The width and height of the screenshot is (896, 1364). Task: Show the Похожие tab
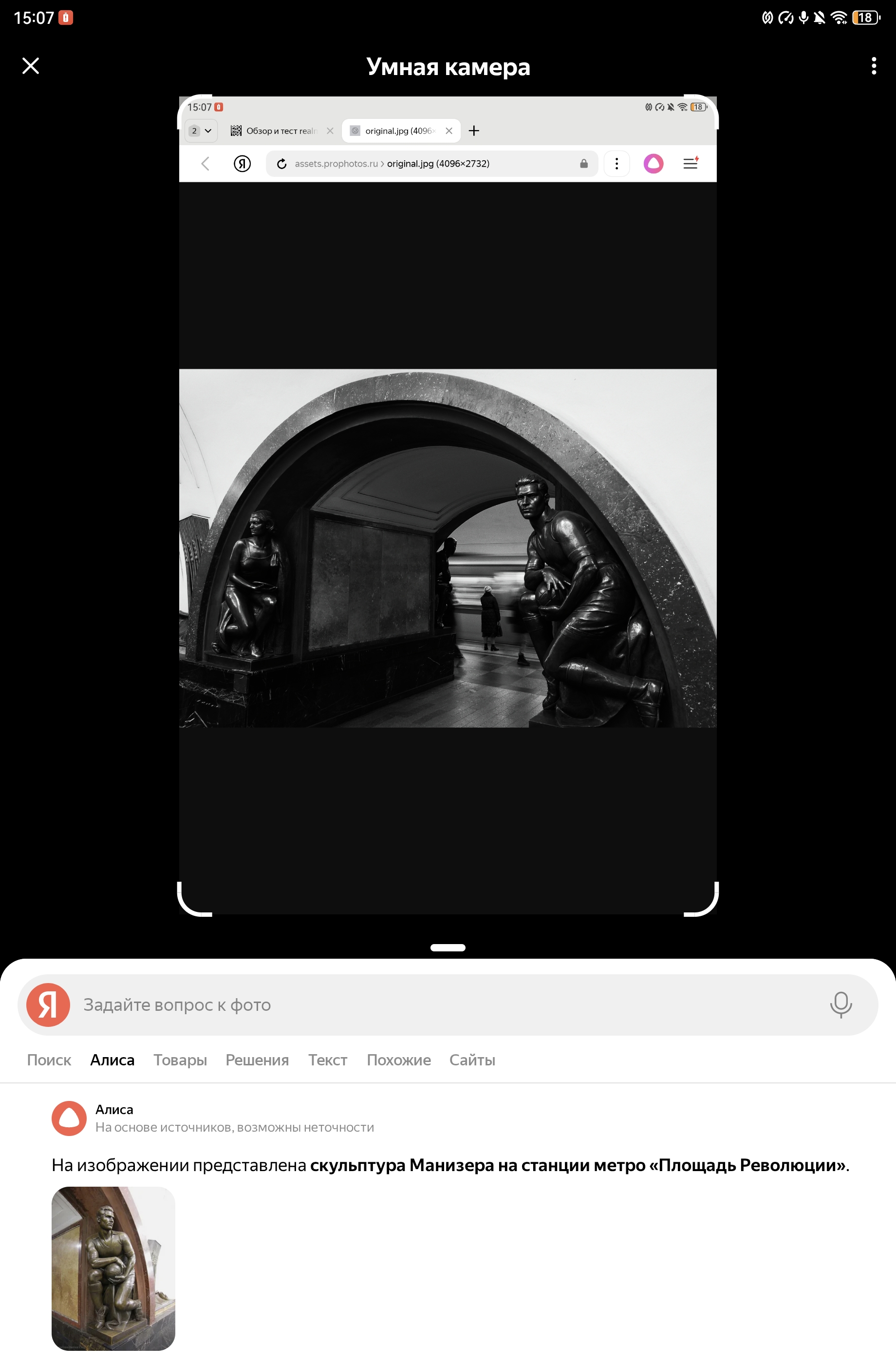point(398,1060)
